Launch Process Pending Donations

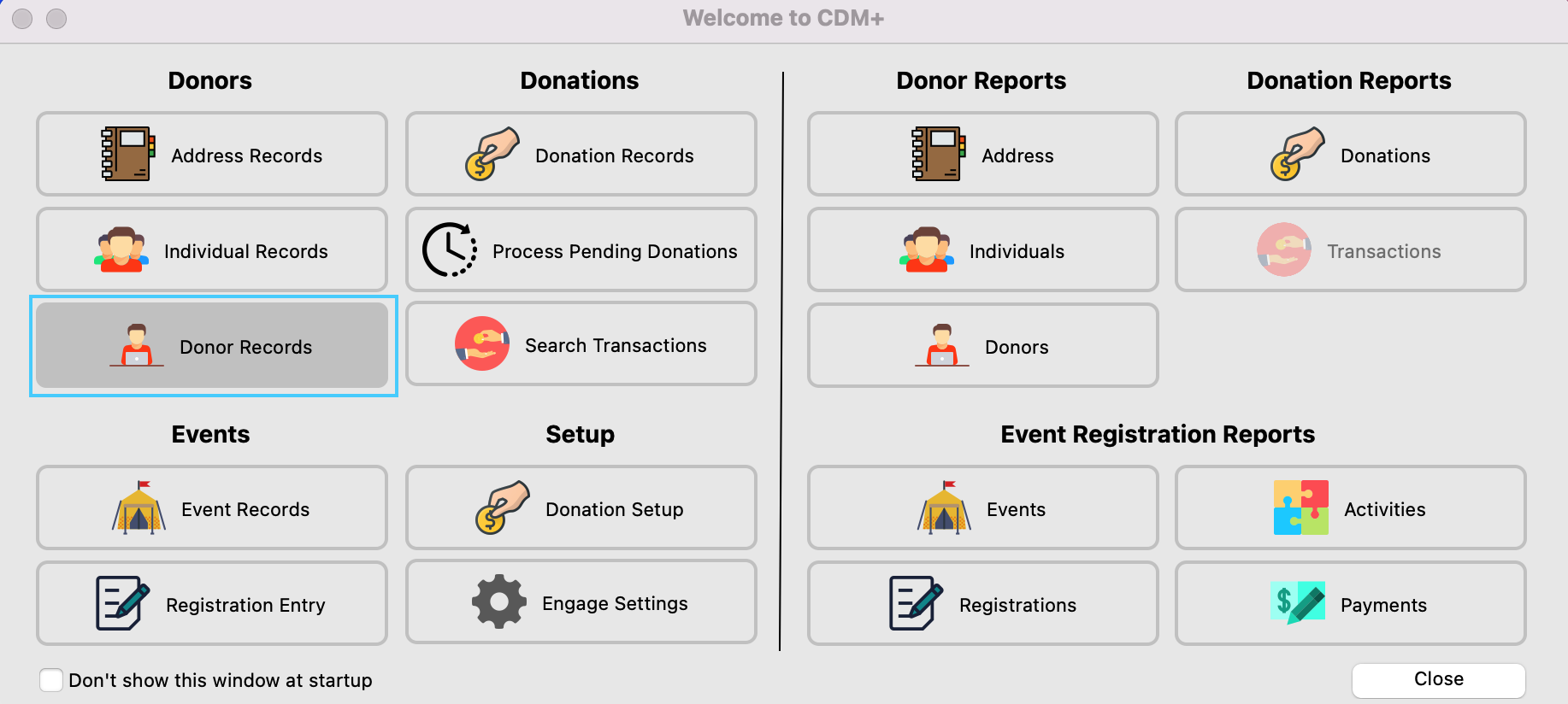(581, 250)
